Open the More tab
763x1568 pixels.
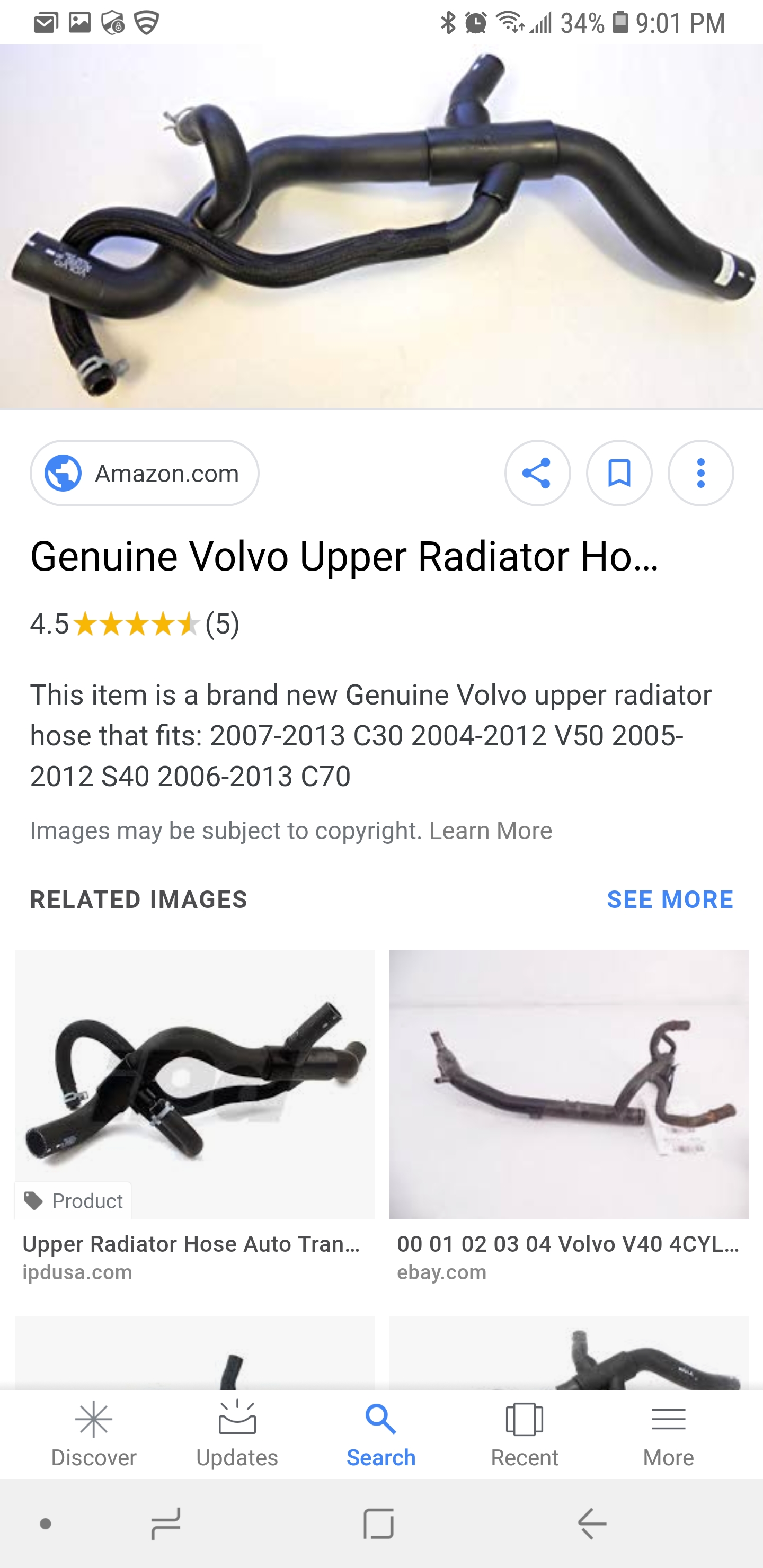668,1433
